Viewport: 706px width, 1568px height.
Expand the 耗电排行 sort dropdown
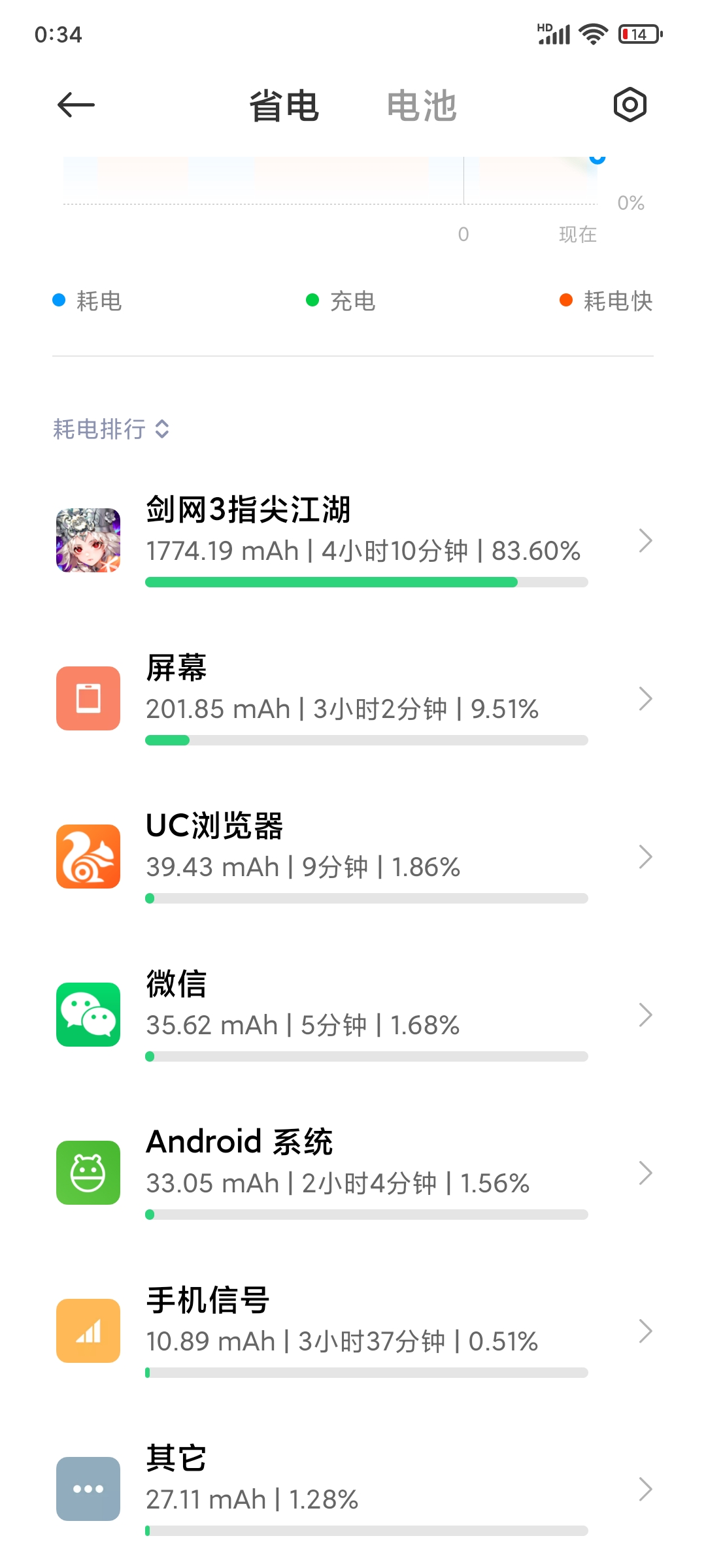click(111, 429)
